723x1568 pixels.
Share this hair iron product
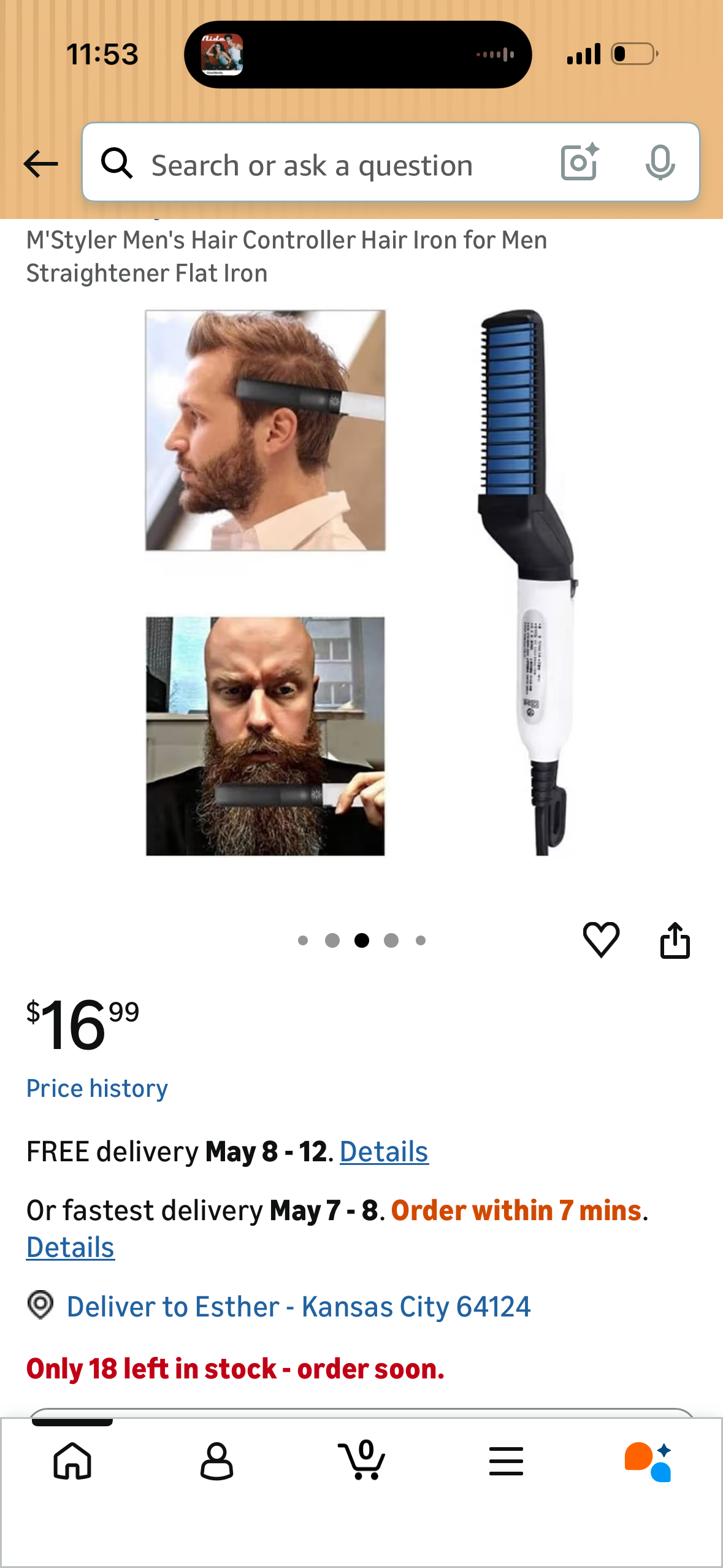(x=675, y=940)
